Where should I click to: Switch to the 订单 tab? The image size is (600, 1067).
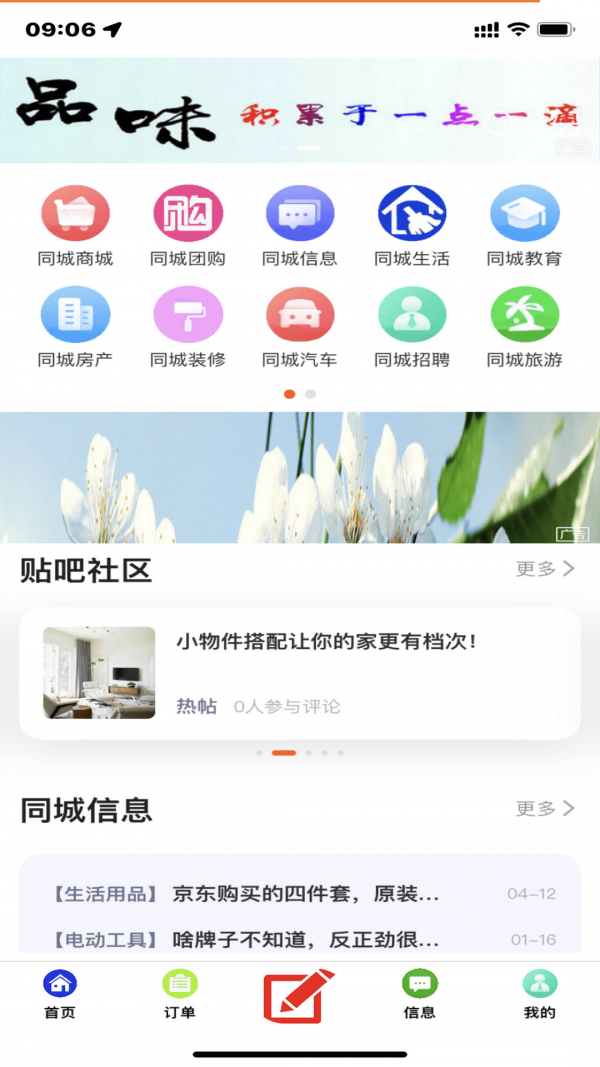[180, 995]
